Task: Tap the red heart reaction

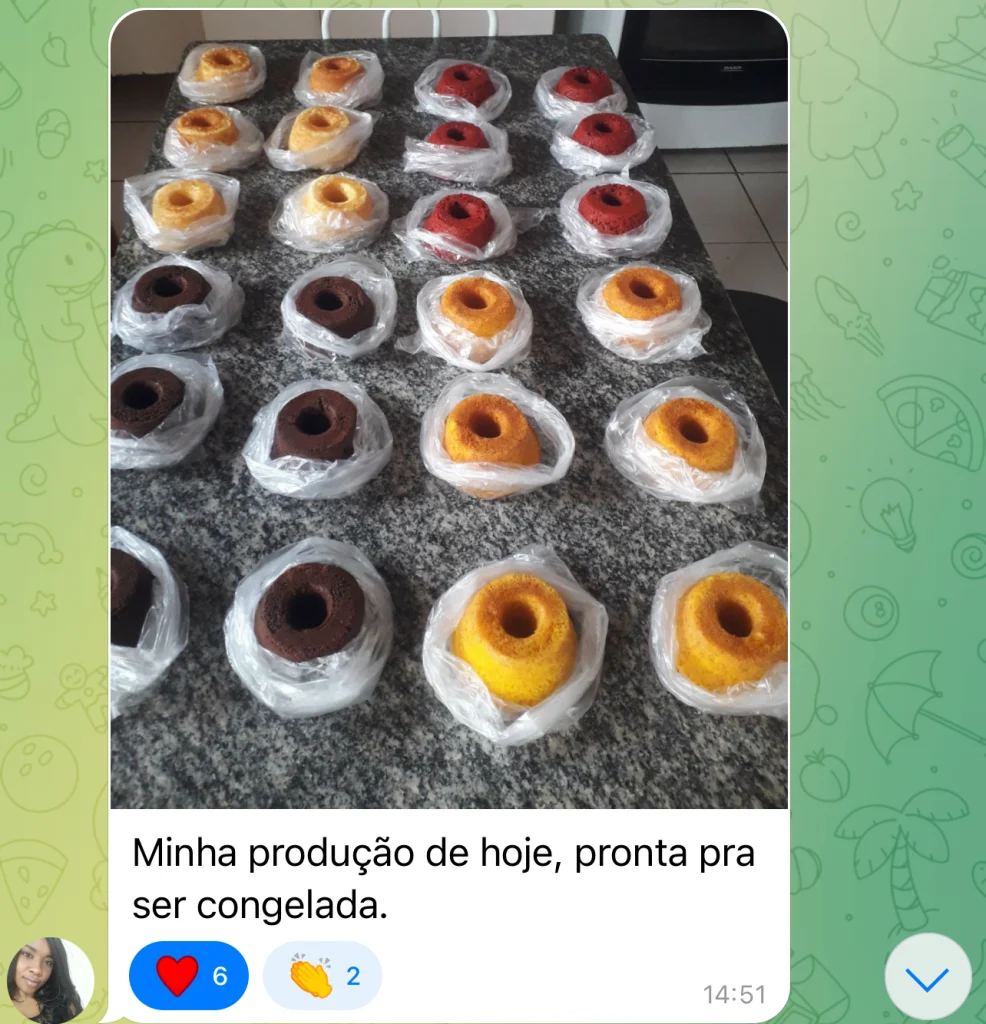Action: click(188, 975)
